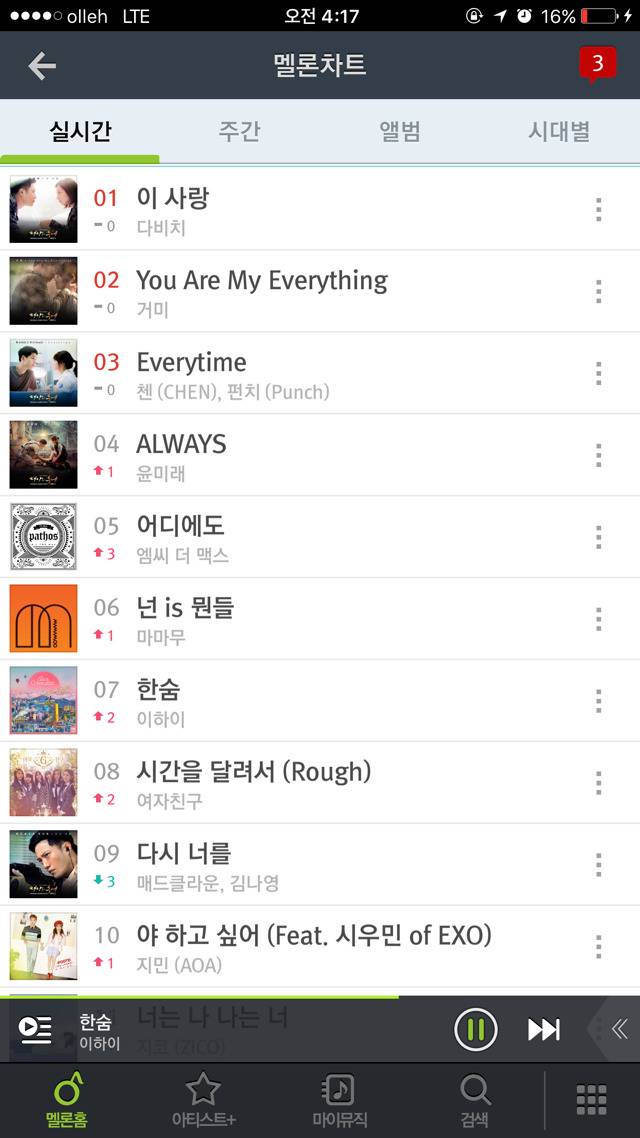Switch to the 앨범 chart tab
Viewport: 640px width, 1138px height.
[x=400, y=132]
